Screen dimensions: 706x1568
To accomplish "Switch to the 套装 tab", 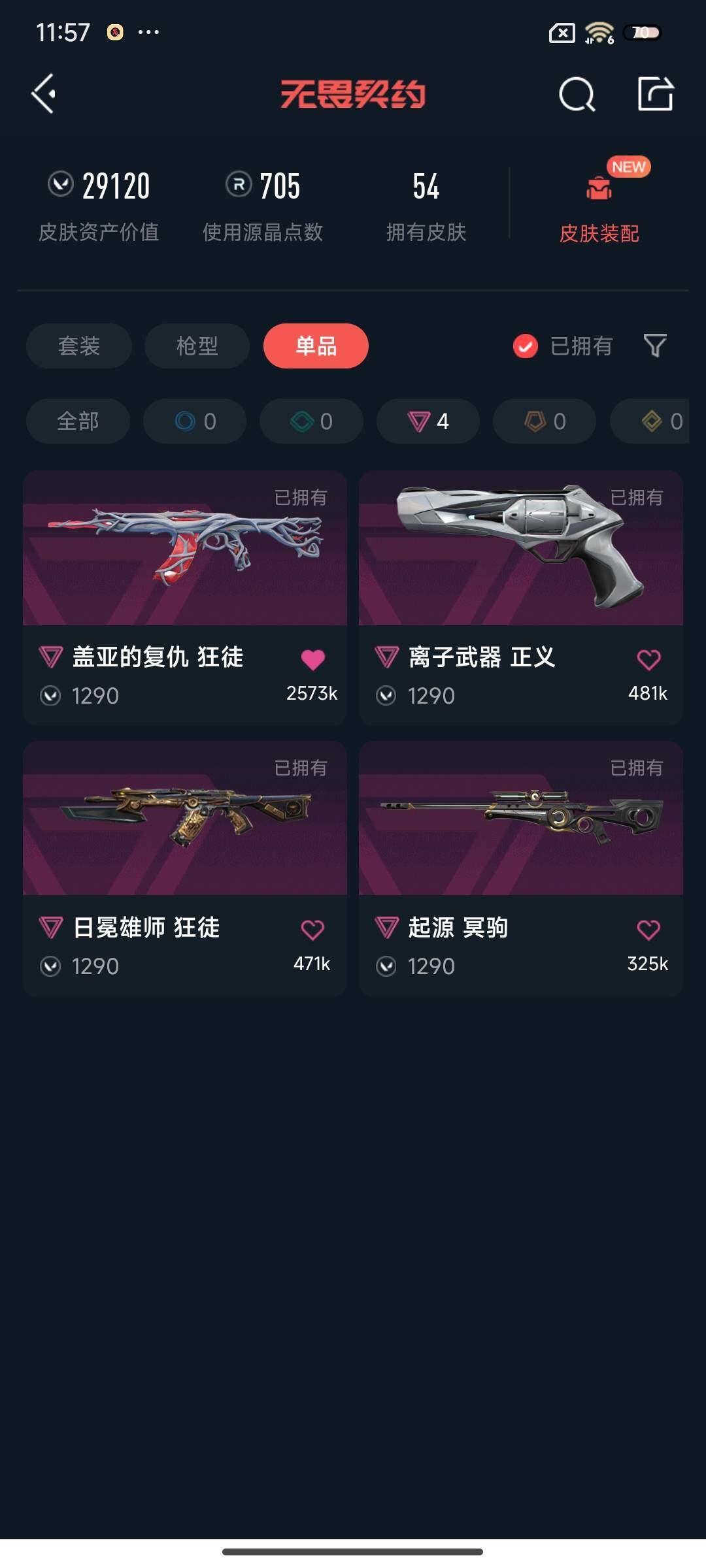I will click(x=78, y=346).
